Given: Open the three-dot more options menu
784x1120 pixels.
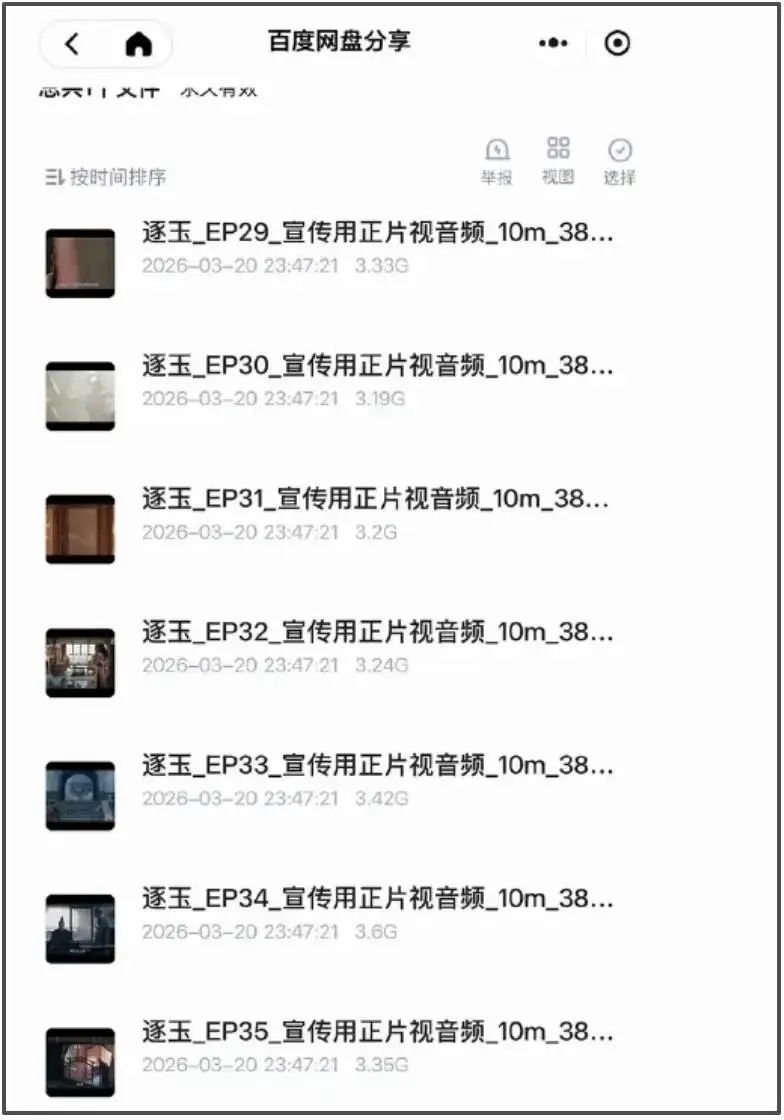Looking at the screenshot, I should [553, 44].
